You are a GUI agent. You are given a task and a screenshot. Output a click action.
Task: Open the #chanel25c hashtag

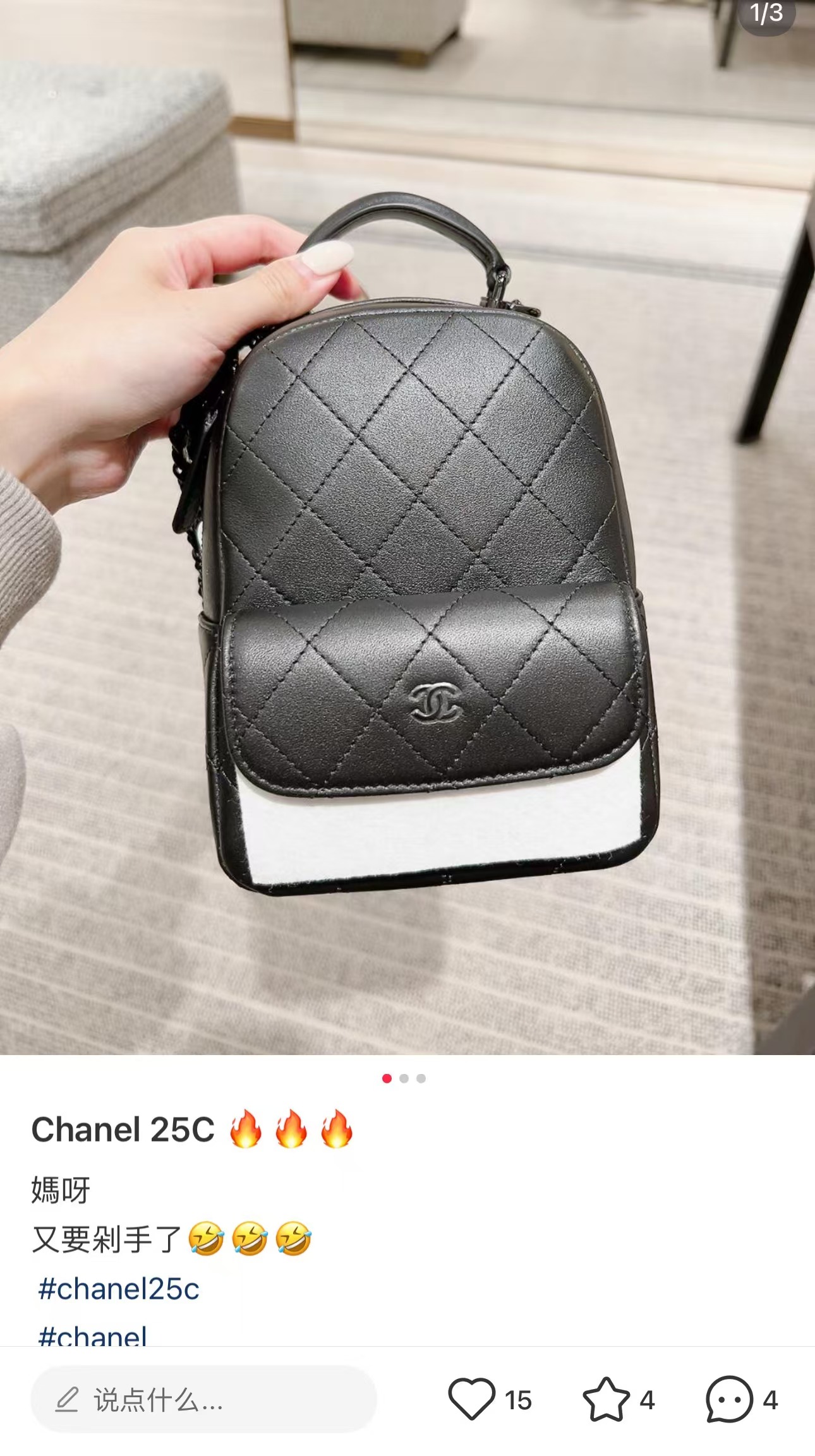pos(119,1289)
